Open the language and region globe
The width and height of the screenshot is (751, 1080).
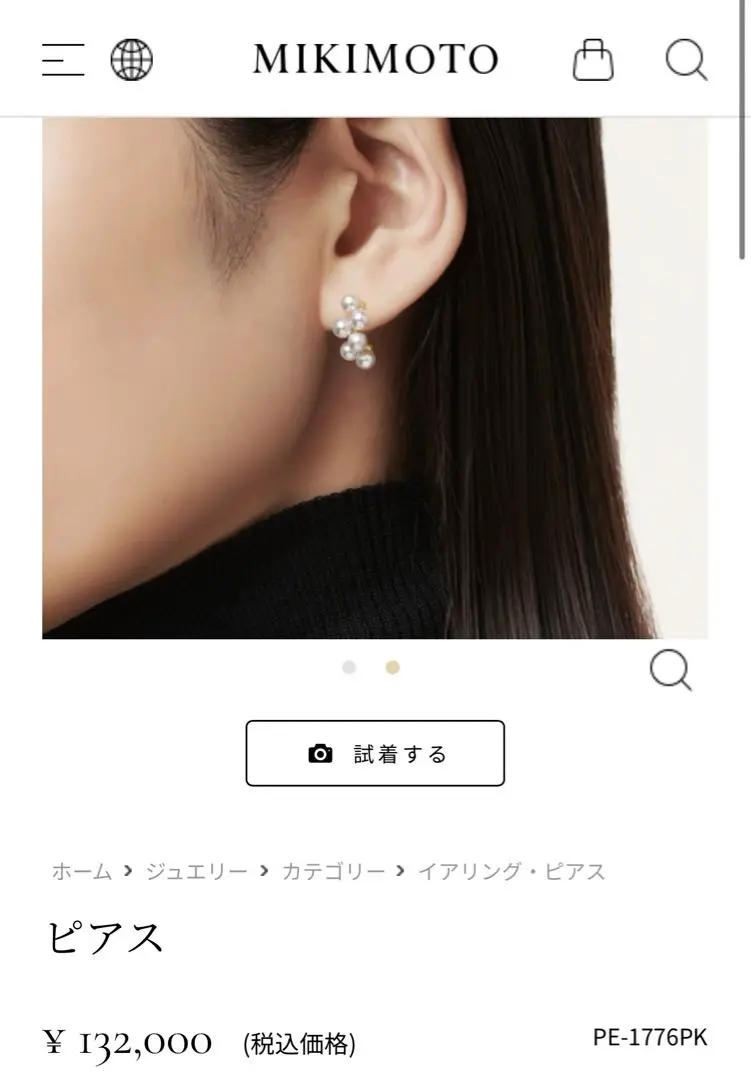pos(131,60)
